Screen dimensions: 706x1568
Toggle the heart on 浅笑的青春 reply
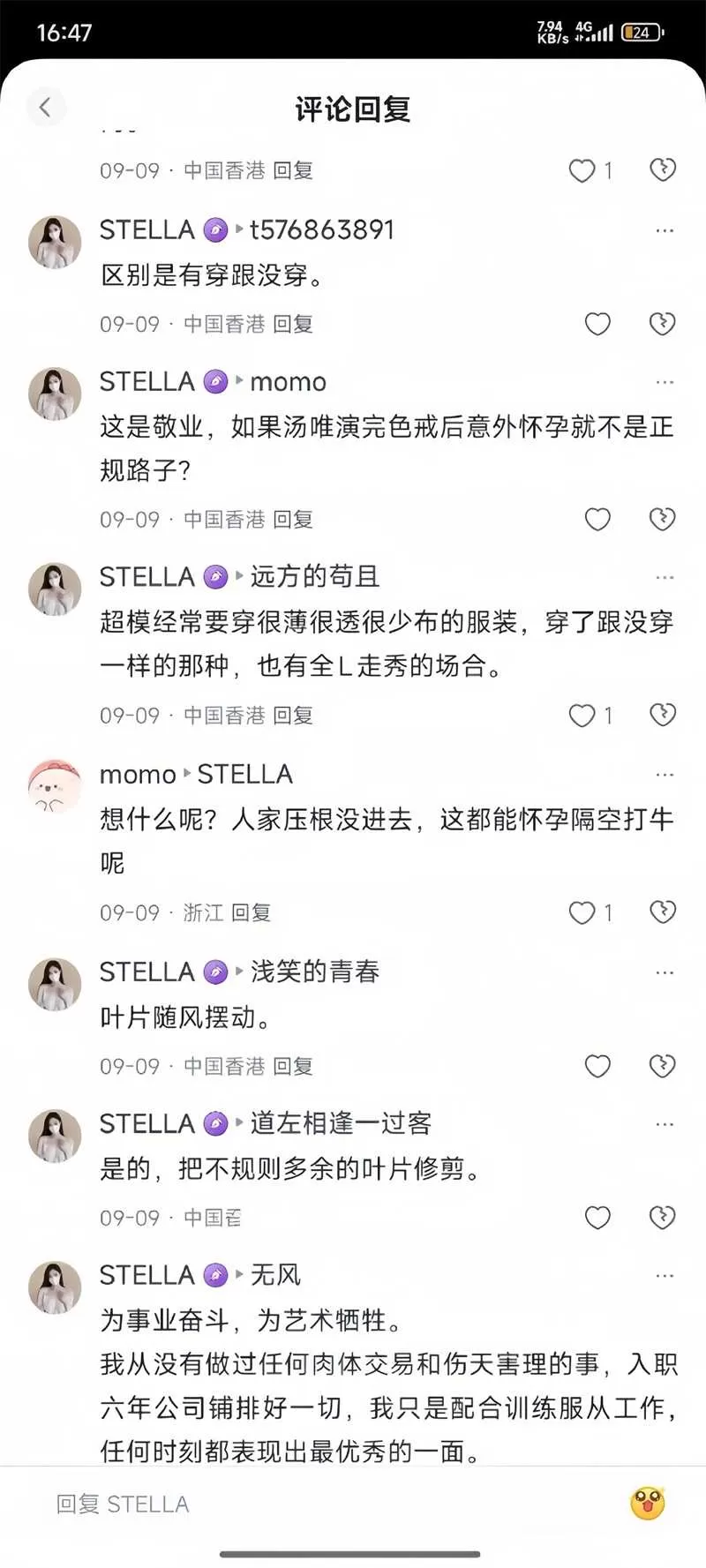(x=597, y=1066)
